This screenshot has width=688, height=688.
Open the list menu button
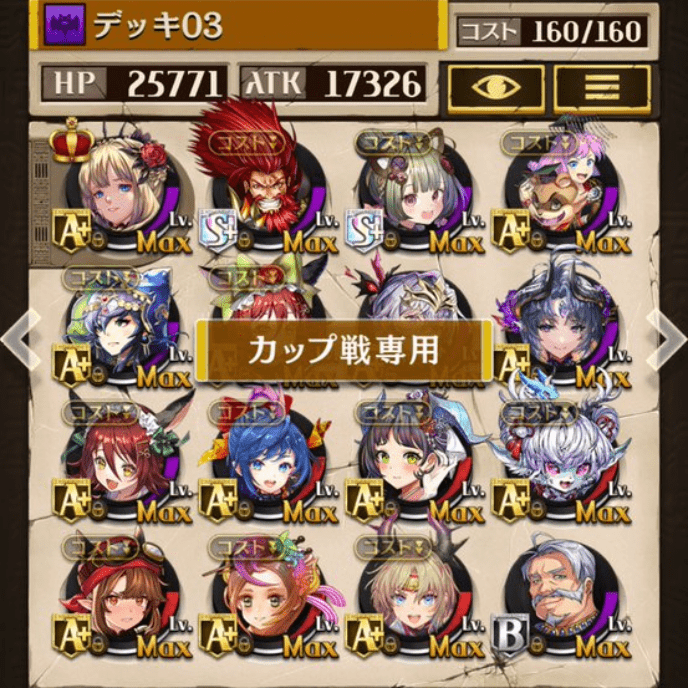coord(602,88)
